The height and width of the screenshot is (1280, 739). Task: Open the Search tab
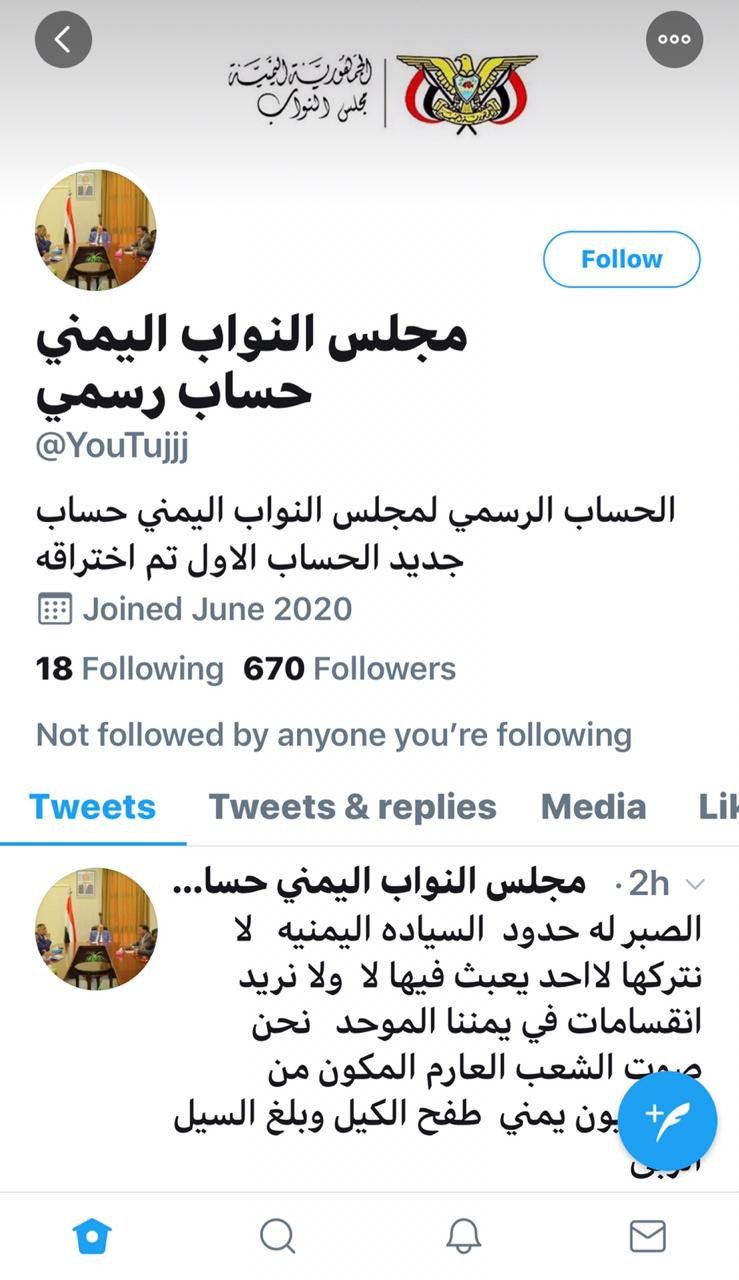tap(277, 1237)
